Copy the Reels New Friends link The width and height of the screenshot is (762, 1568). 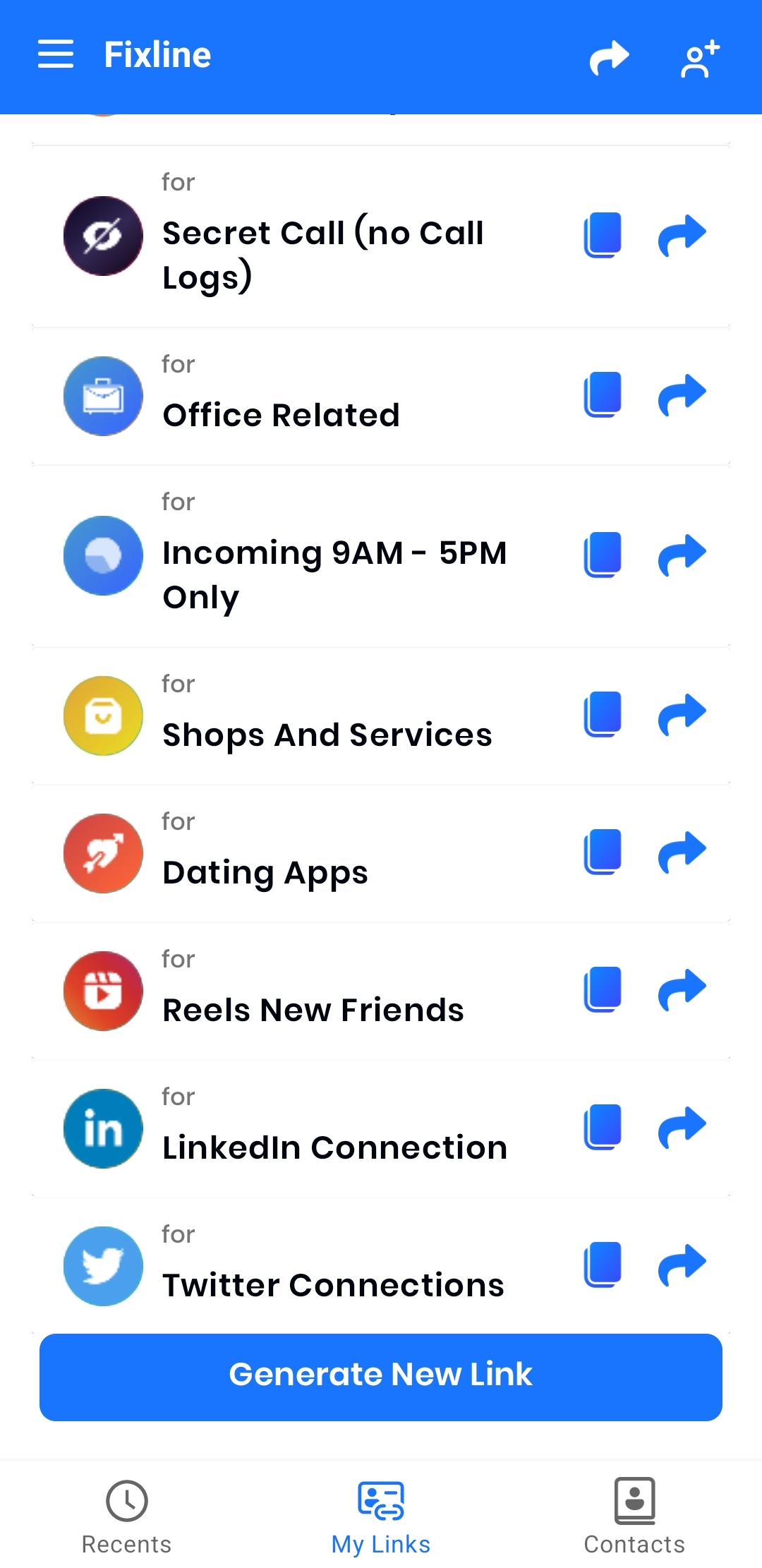click(603, 989)
